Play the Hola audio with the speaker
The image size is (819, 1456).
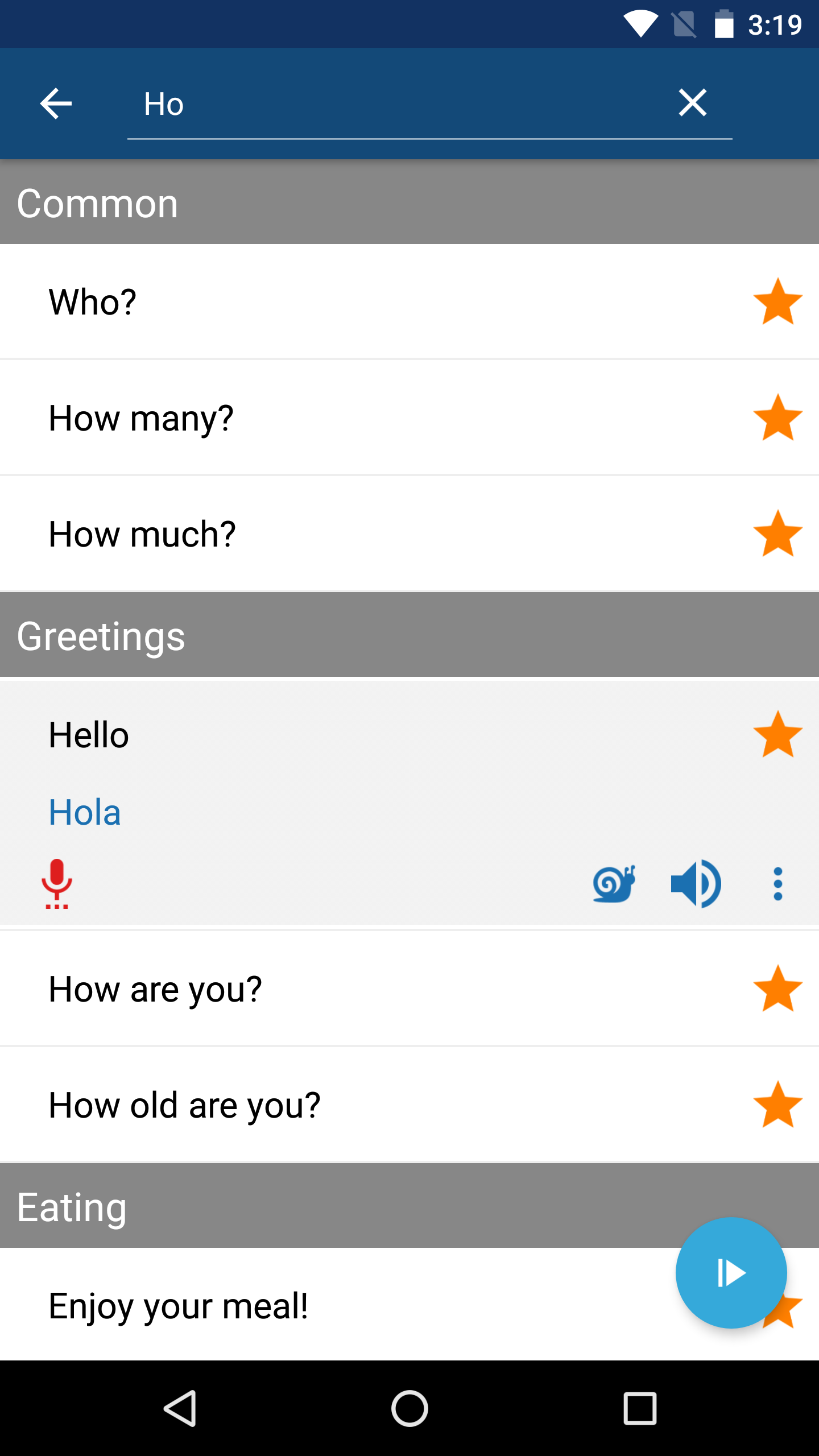click(696, 883)
